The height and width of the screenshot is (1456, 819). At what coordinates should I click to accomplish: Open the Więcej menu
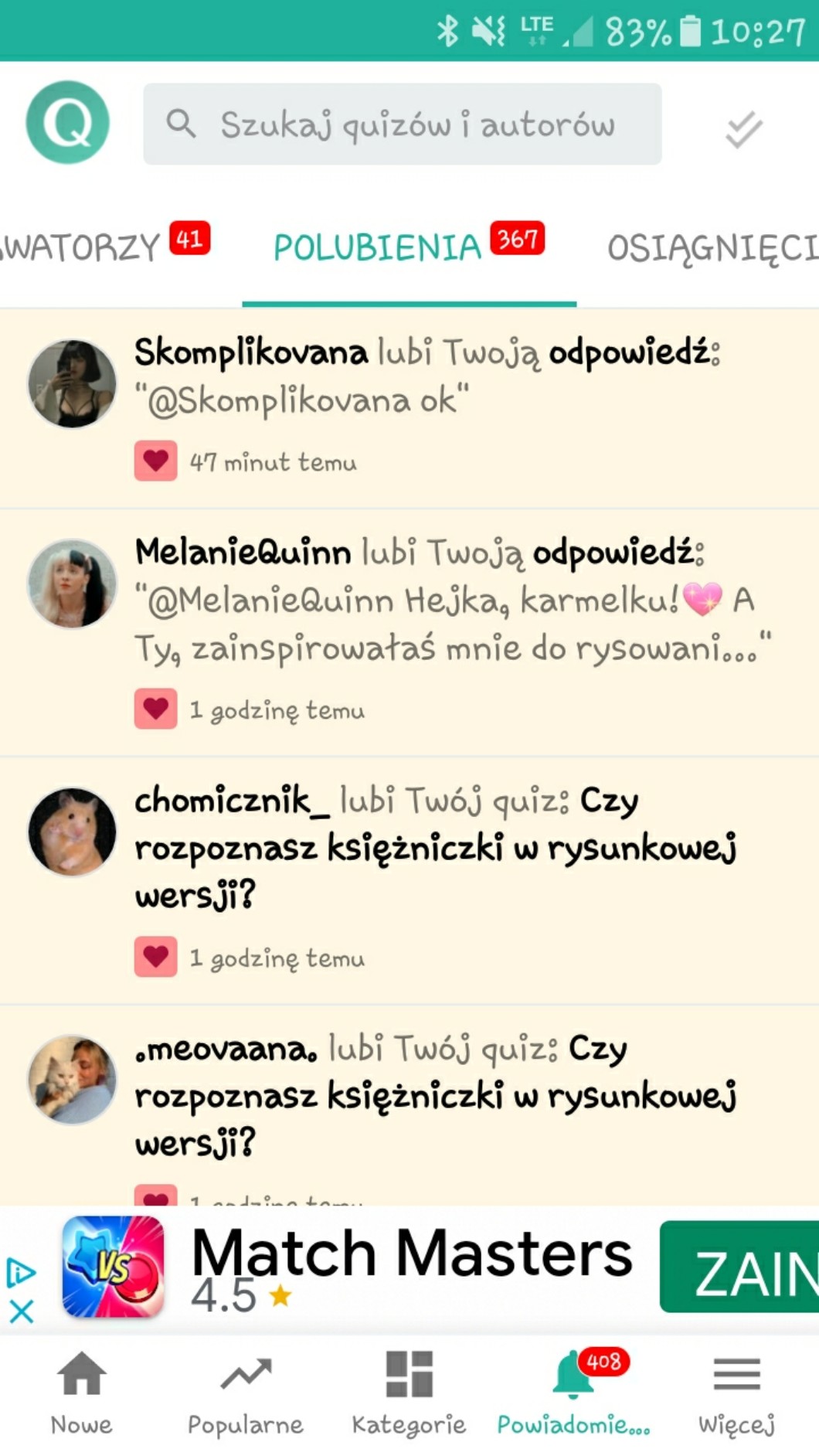coord(736,1391)
